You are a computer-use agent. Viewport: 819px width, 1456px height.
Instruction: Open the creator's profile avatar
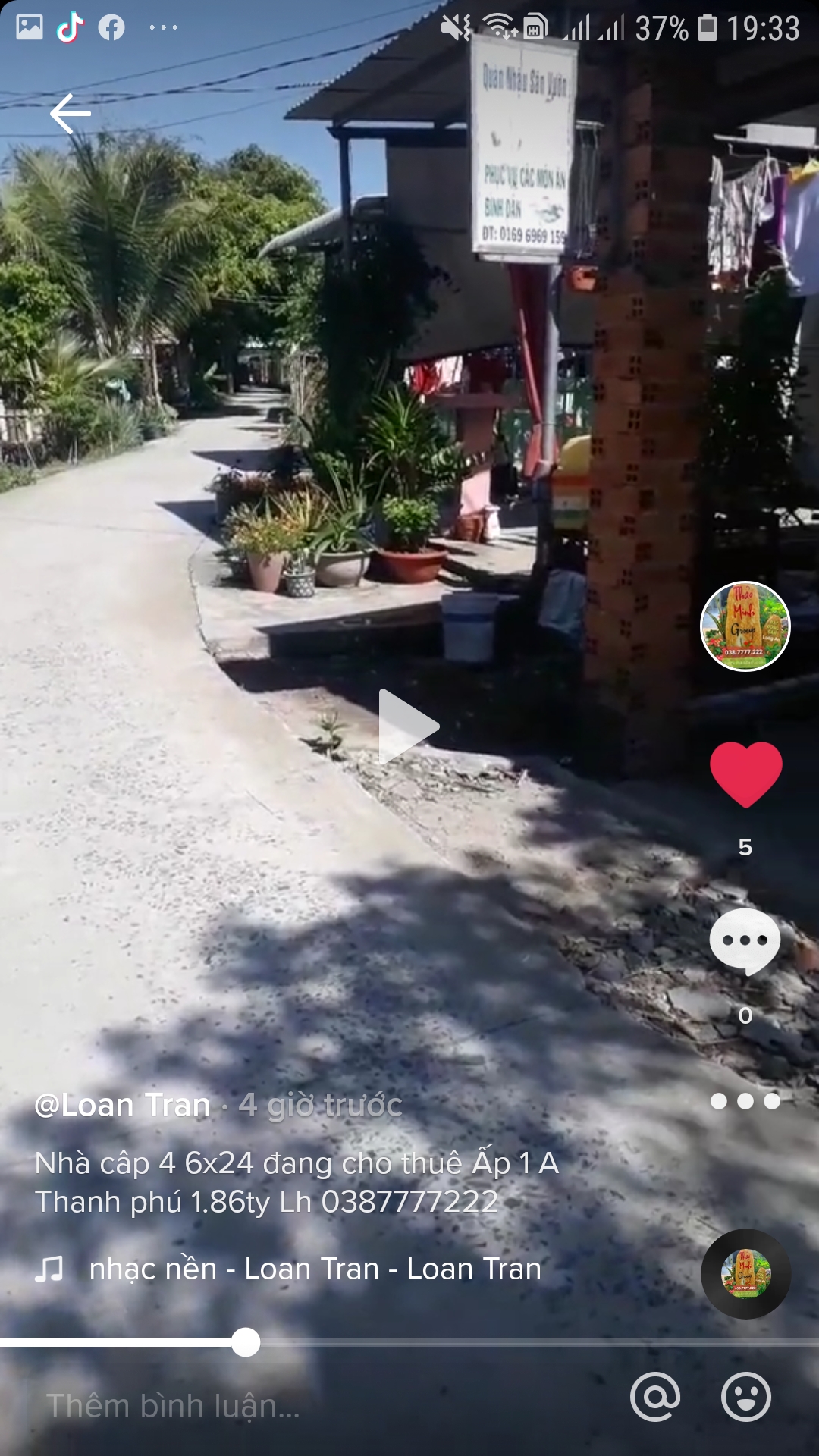(745, 626)
